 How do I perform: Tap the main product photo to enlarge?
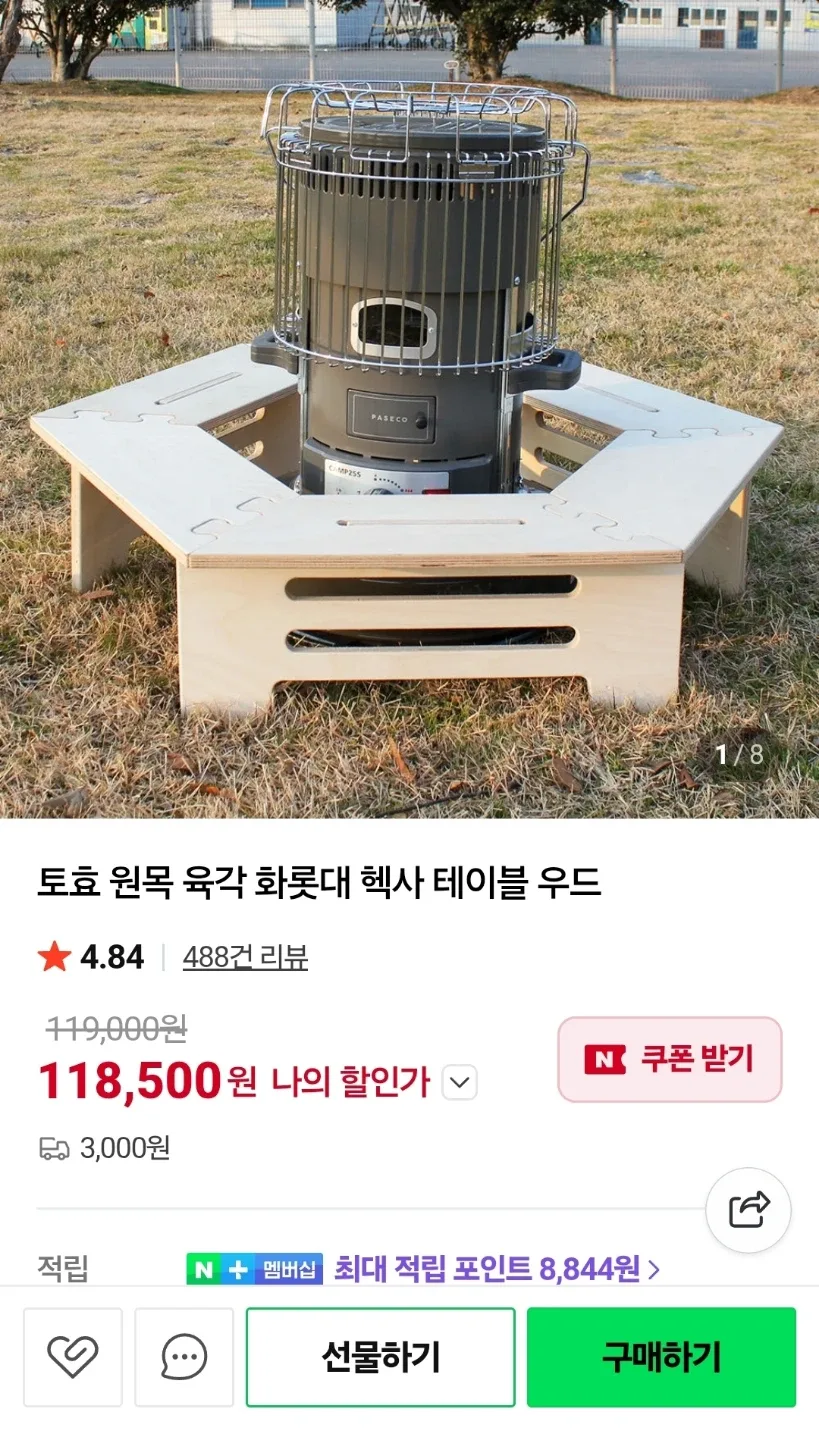pos(410,400)
